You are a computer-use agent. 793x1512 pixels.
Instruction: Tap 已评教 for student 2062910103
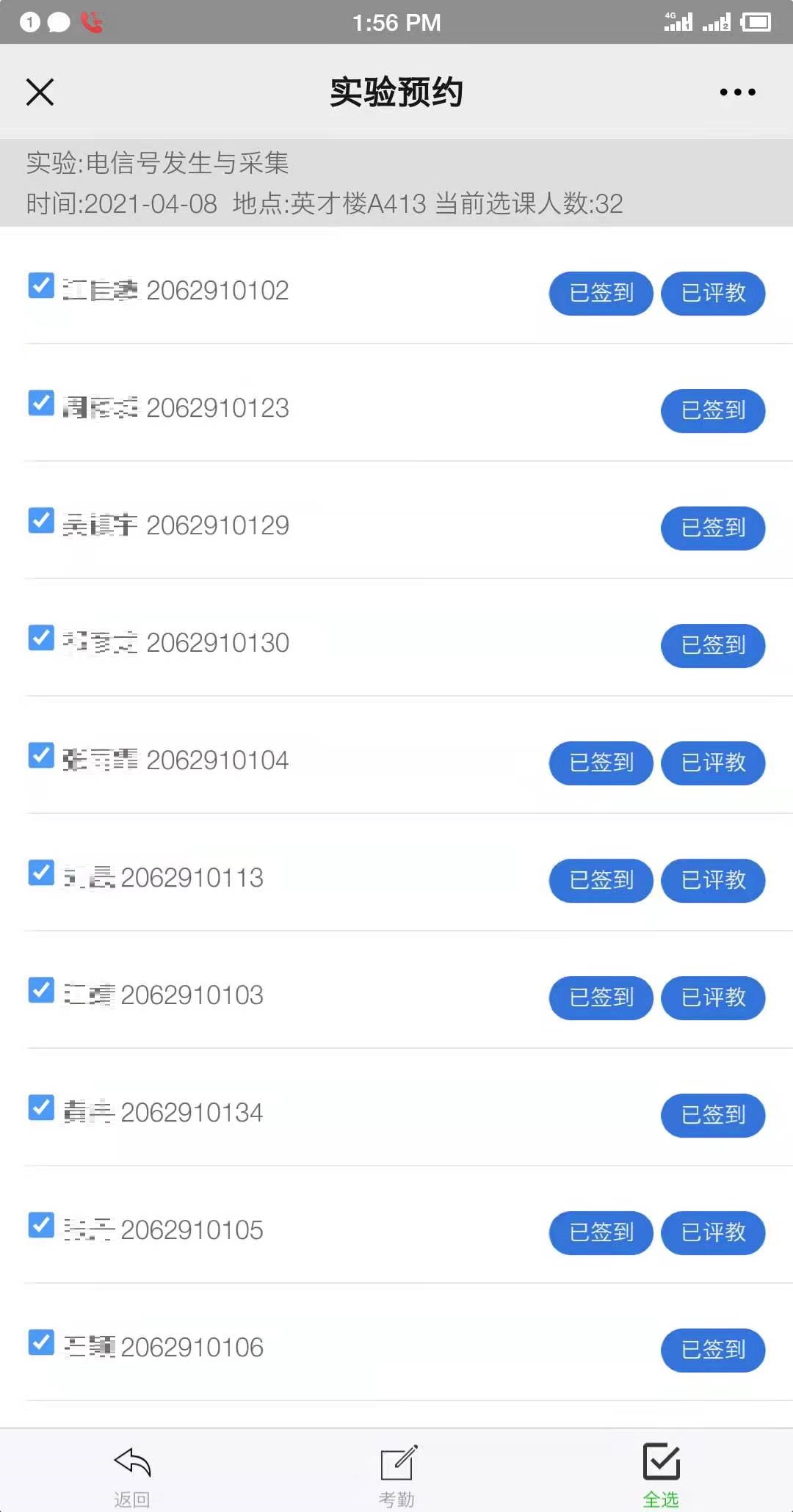click(713, 998)
